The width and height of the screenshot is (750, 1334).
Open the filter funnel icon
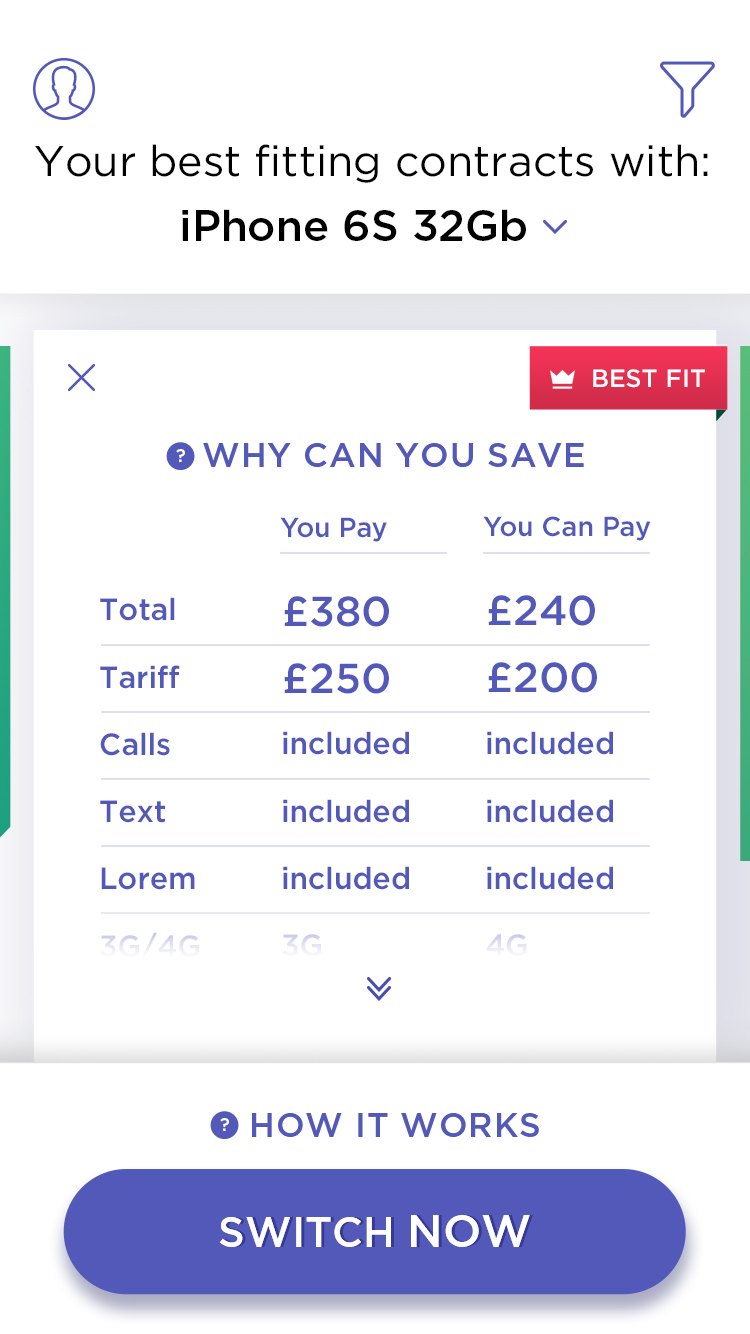coord(687,89)
